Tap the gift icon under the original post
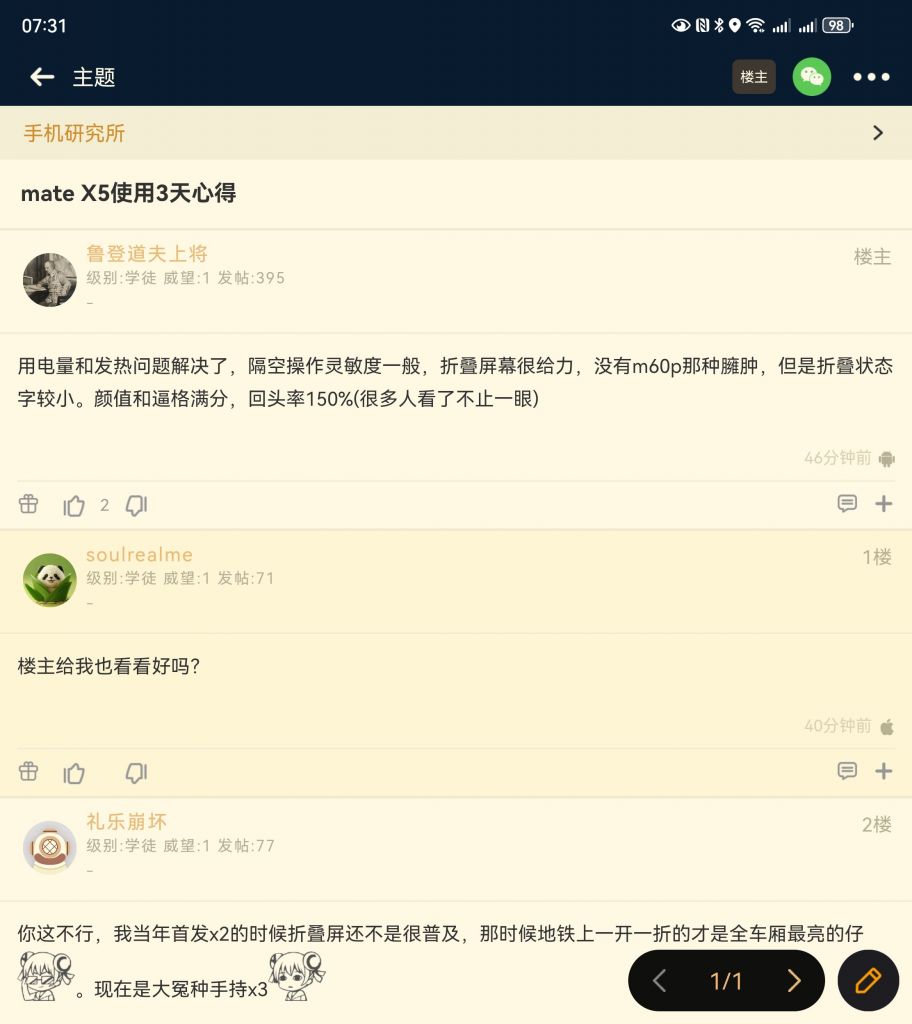 coord(28,505)
